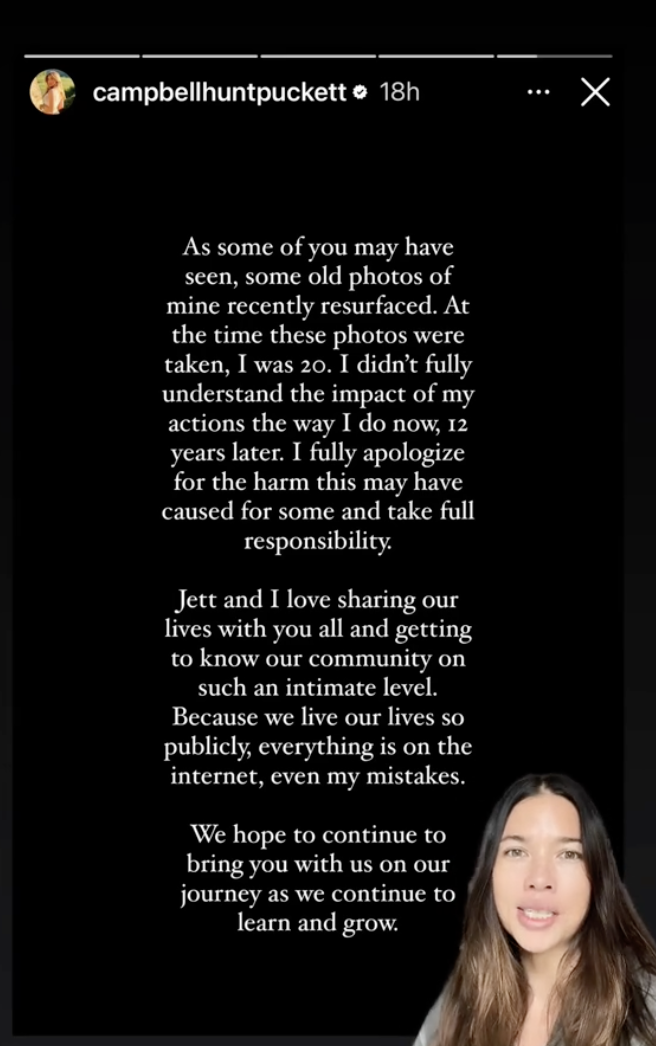Screen dimensions: 656x1046
Task: Open the campbellhuntpuckett username link
Action: tap(219, 92)
